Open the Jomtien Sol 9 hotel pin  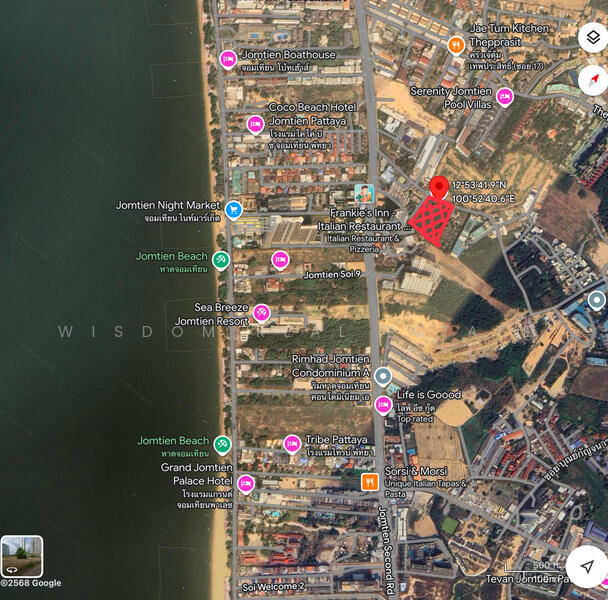click(280, 260)
